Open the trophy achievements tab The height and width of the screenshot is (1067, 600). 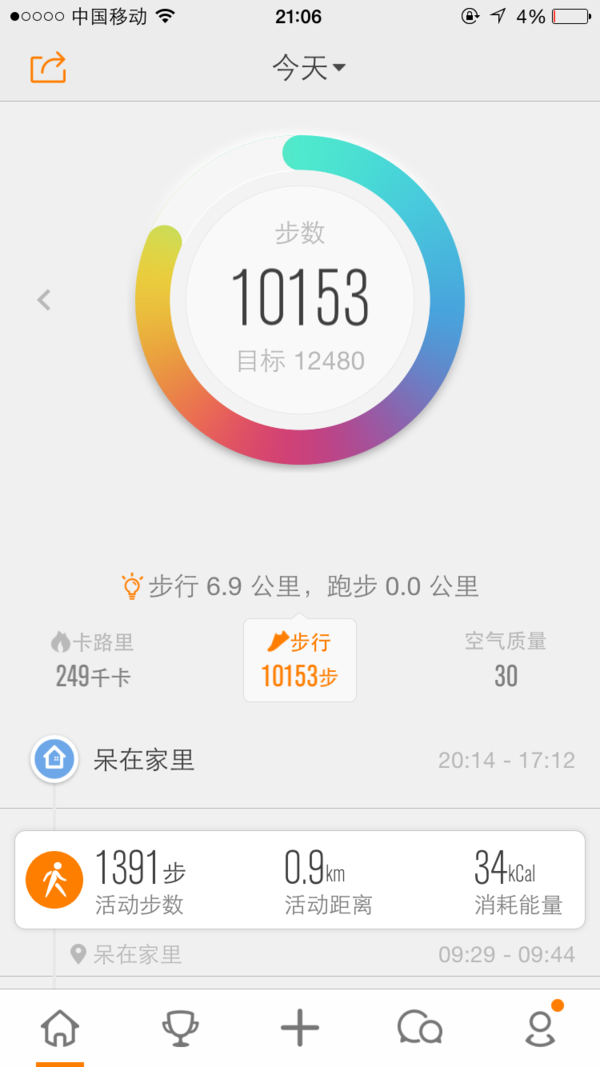(x=180, y=1027)
